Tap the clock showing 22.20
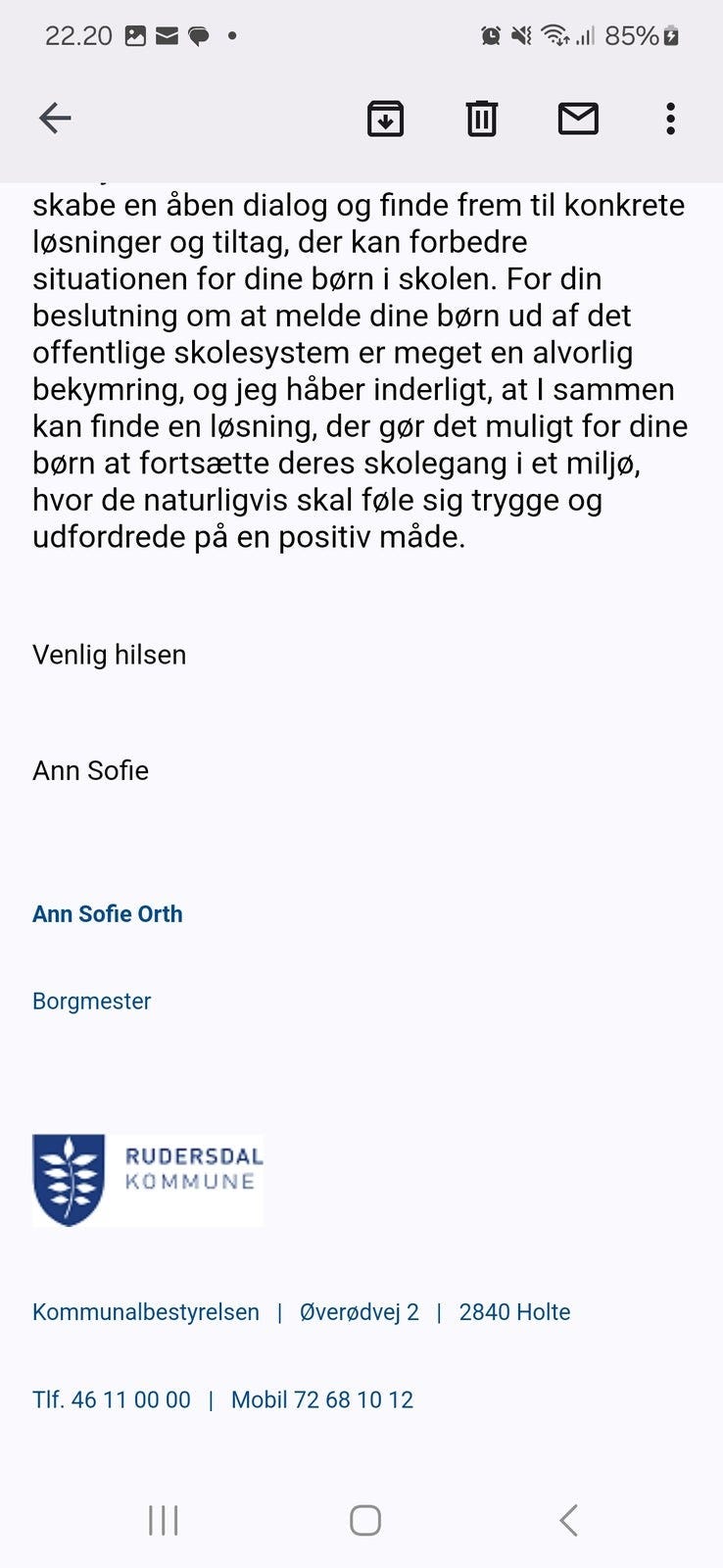723x1568 pixels. point(76,36)
